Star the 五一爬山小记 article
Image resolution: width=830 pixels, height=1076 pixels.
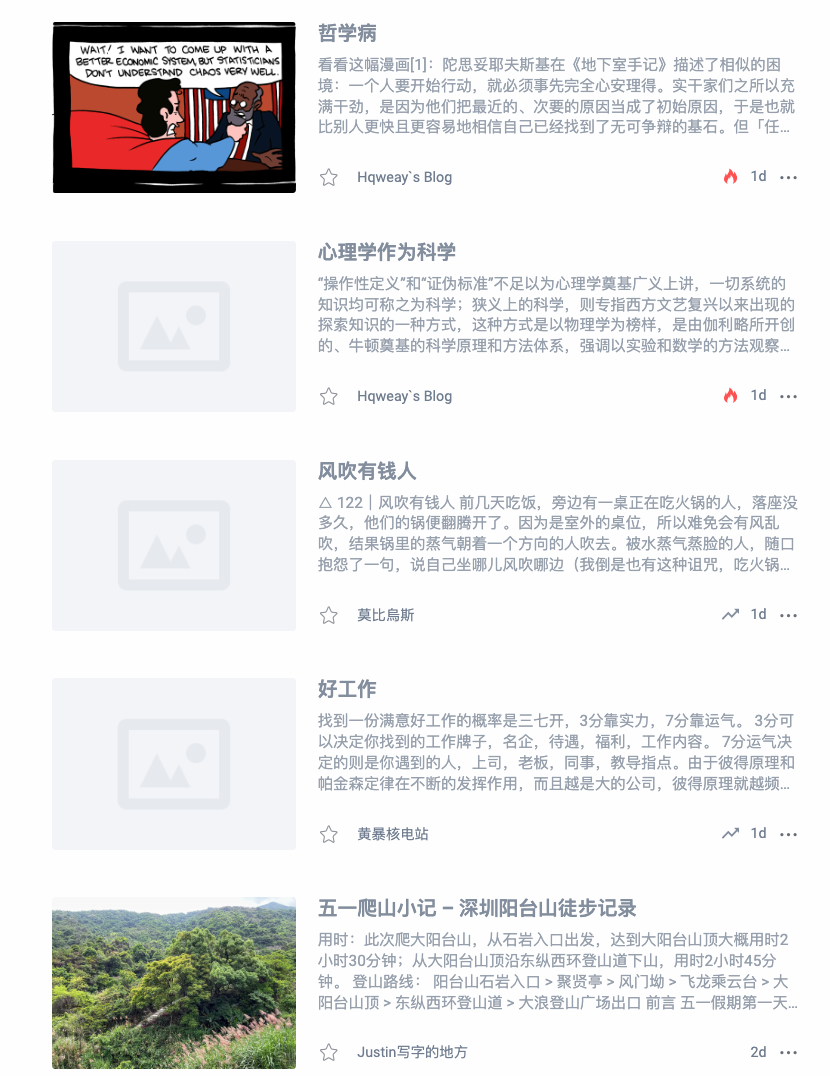click(x=328, y=1052)
